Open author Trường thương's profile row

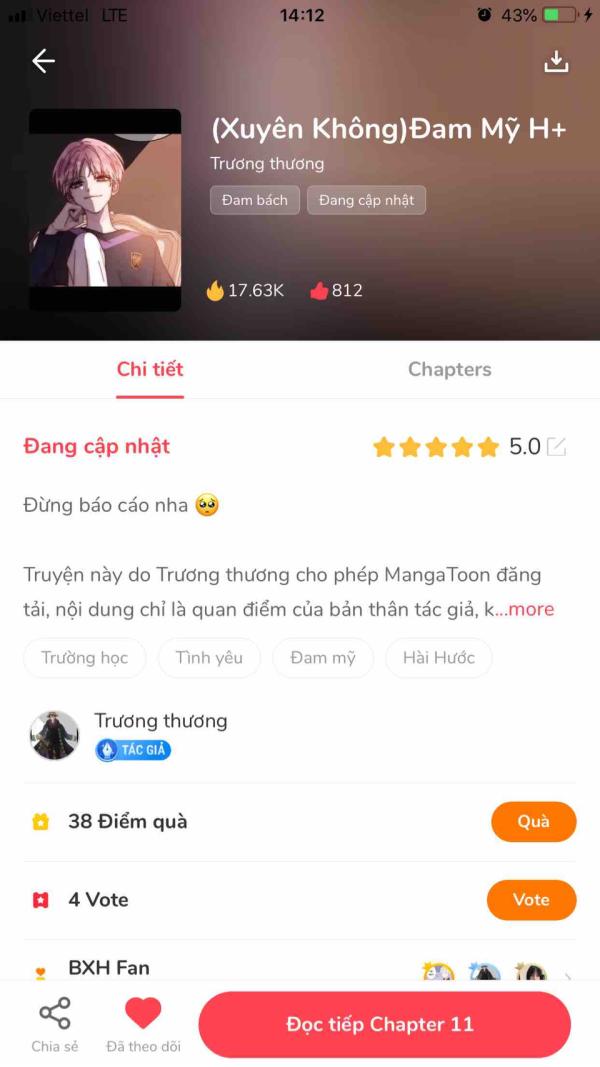160,735
